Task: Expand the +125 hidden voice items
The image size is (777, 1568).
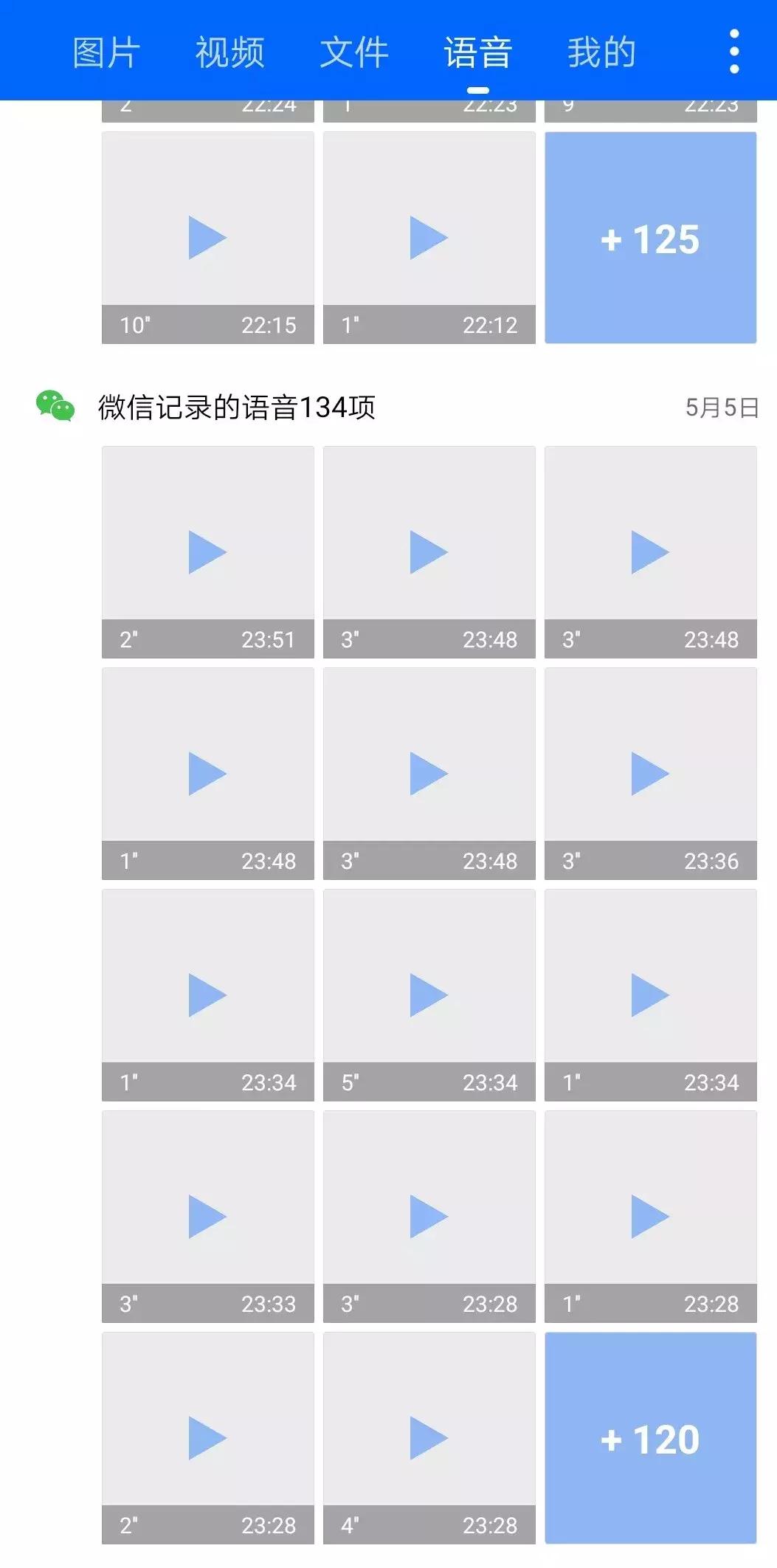Action: coord(650,238)
